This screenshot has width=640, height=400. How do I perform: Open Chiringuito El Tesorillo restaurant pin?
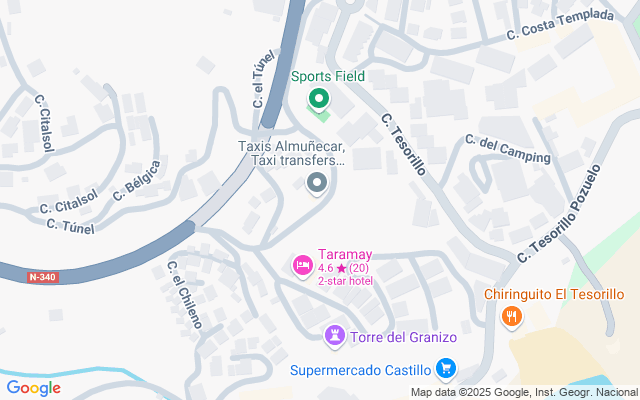point(511,317)
